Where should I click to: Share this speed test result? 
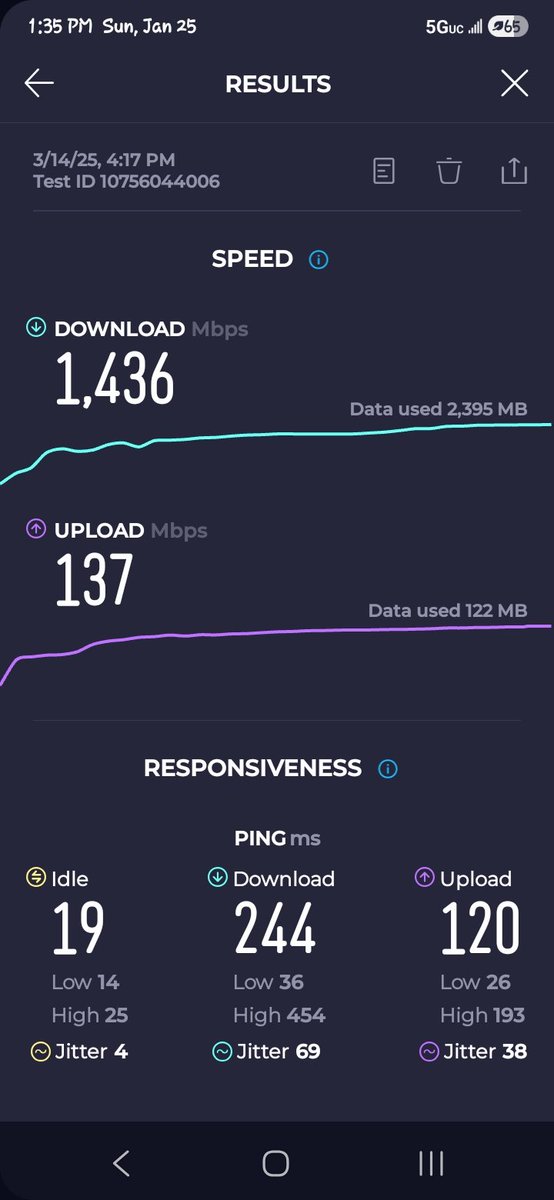click(513, 171)
